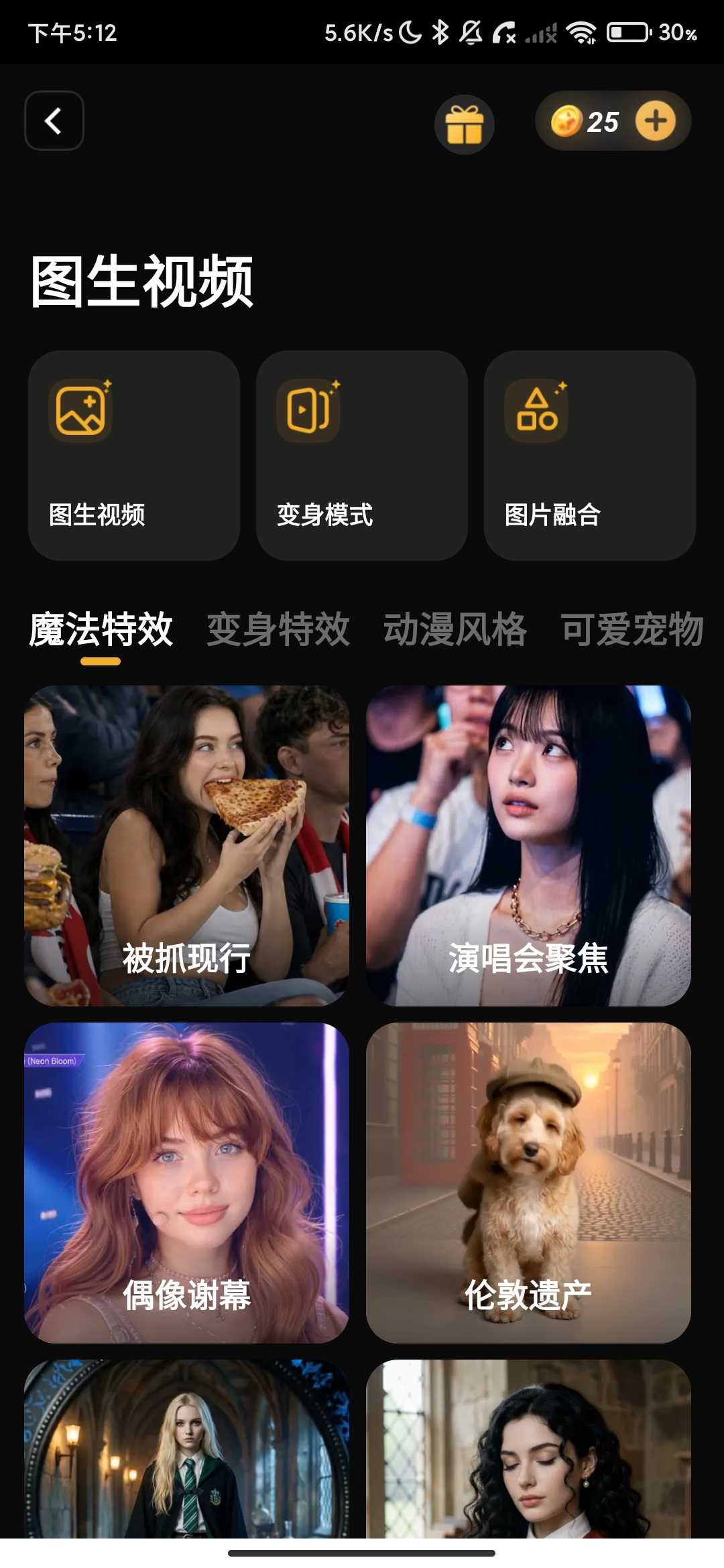Open the blonde girl in school uniform template
The image size is (724, 1568).
186,1449
